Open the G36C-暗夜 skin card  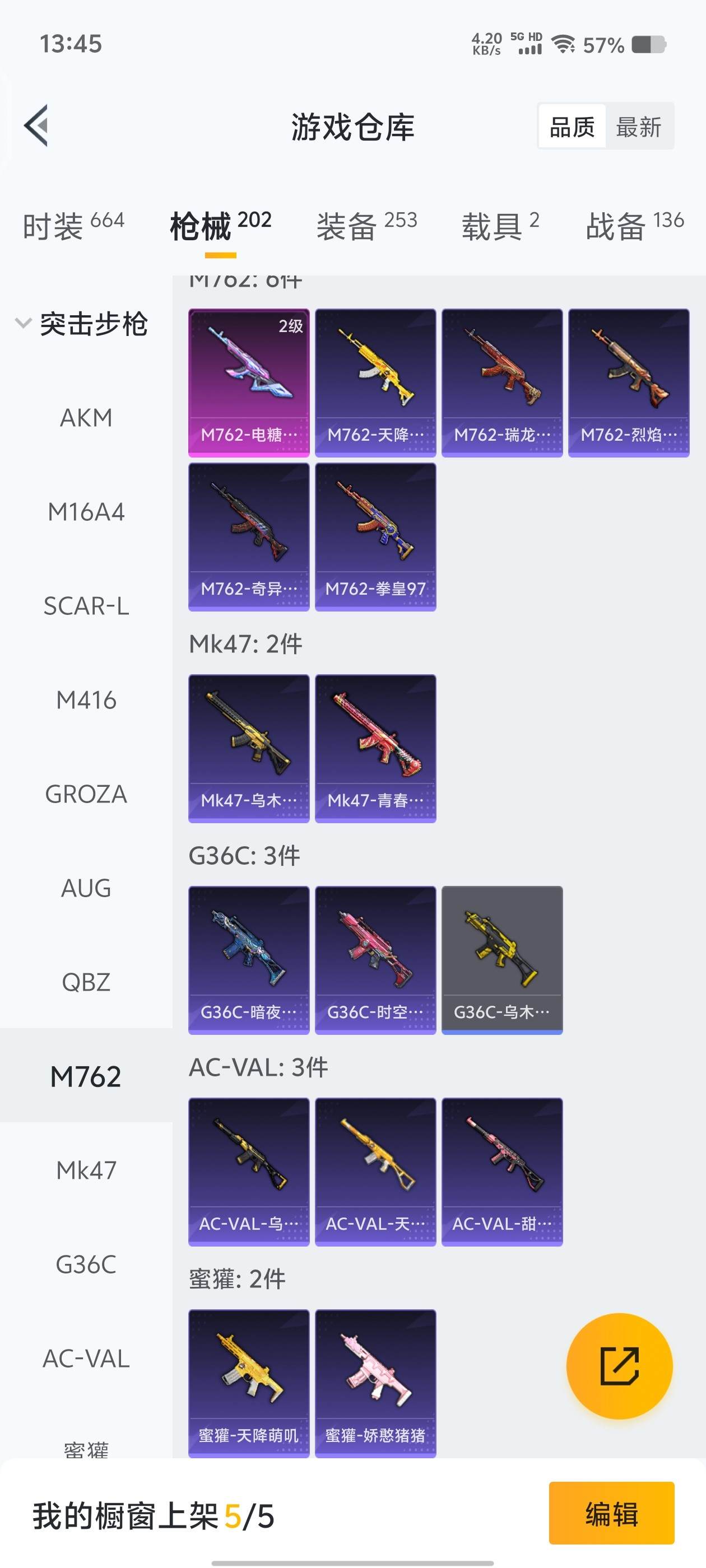coord(249,960)
